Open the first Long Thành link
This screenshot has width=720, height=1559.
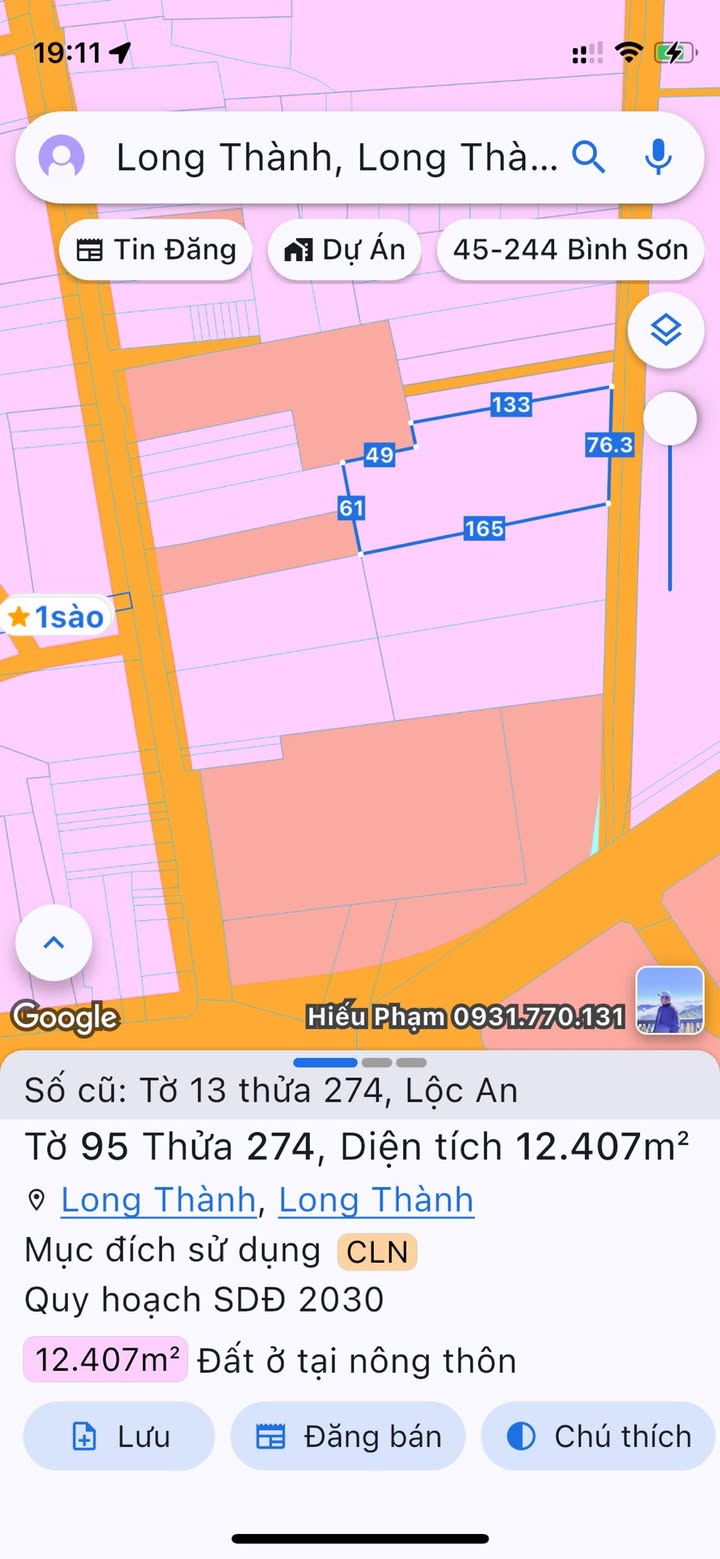point(158,1199)
